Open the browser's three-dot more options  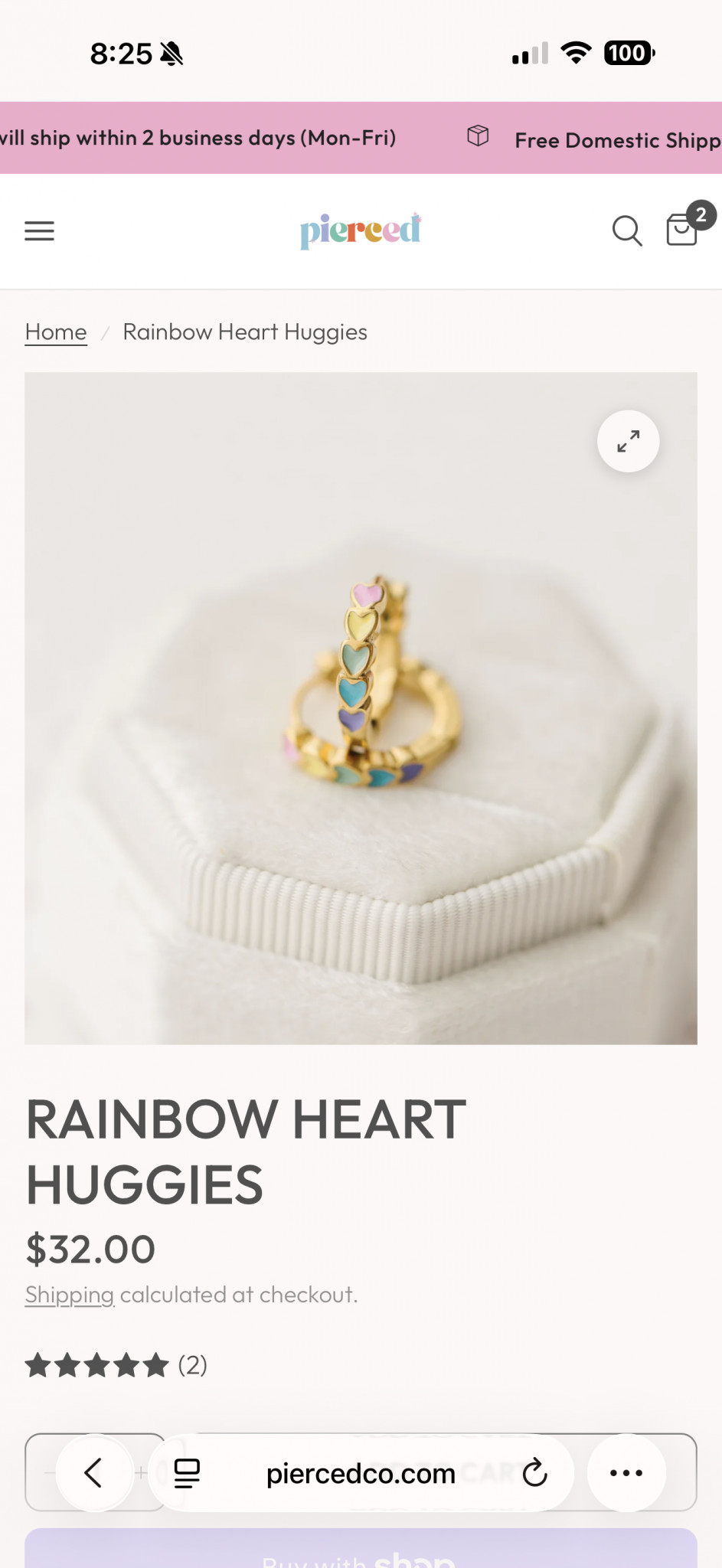click(626, 1472)
